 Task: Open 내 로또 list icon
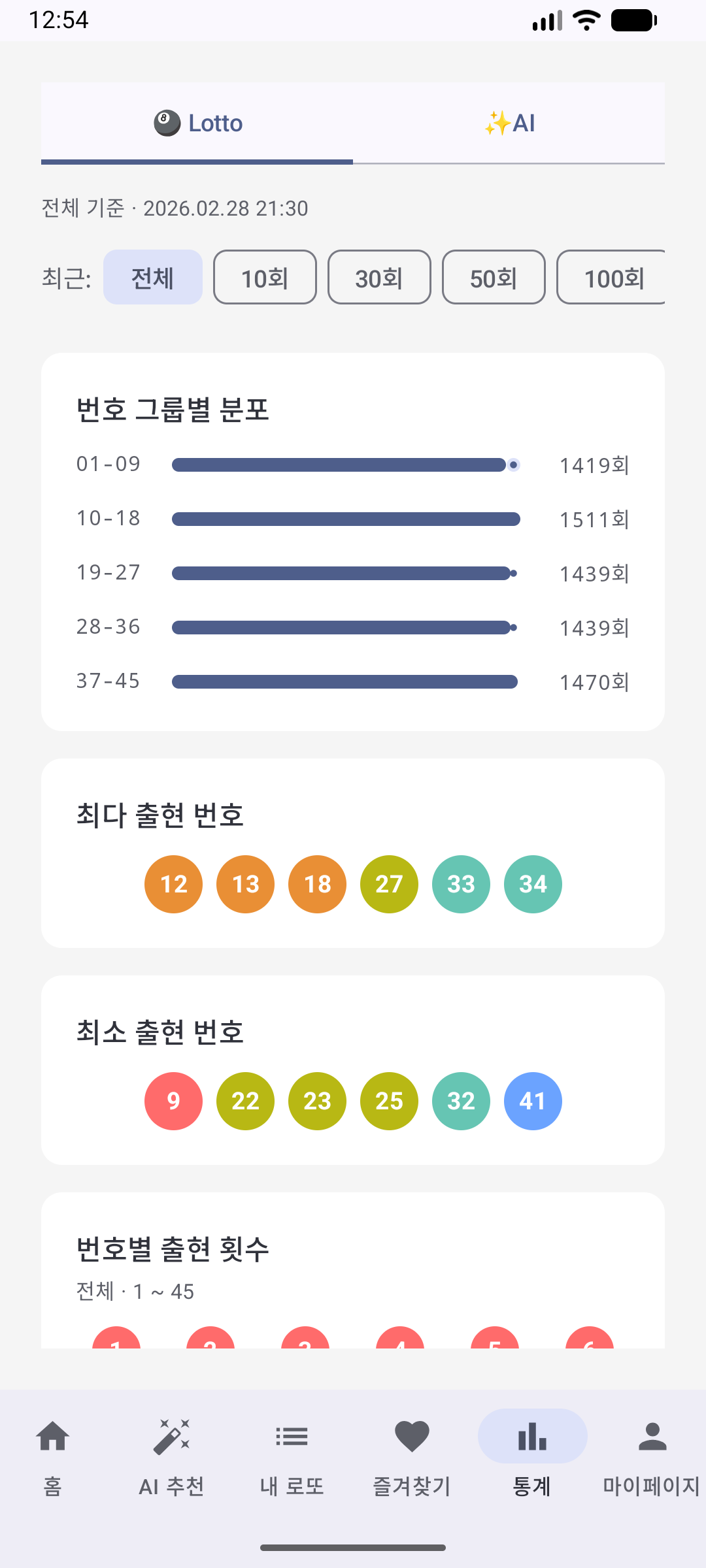click(x=290, y=1436)
